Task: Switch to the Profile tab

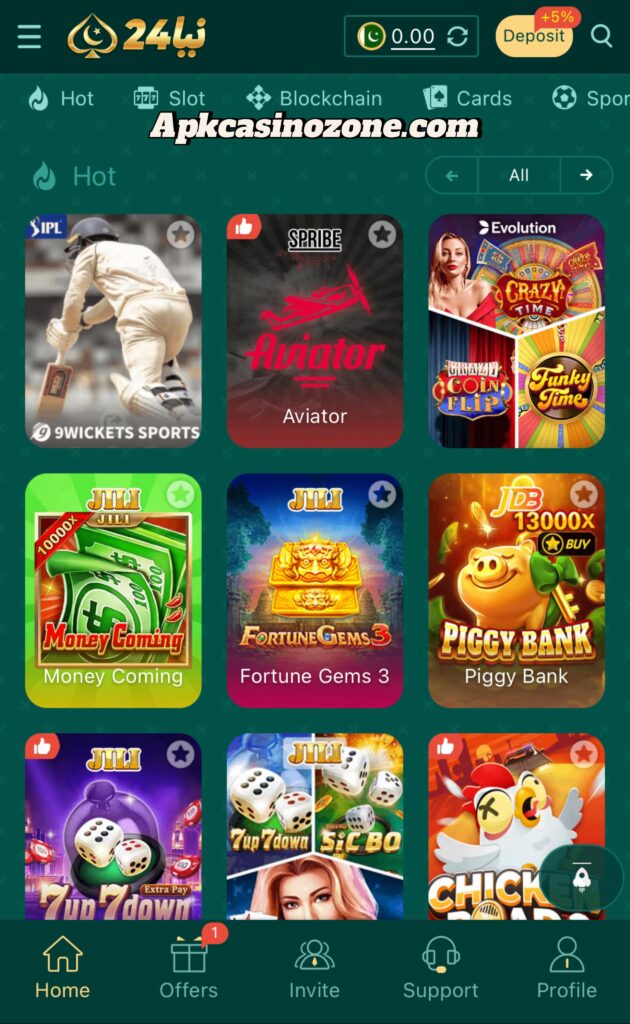Action: point(566,965)
